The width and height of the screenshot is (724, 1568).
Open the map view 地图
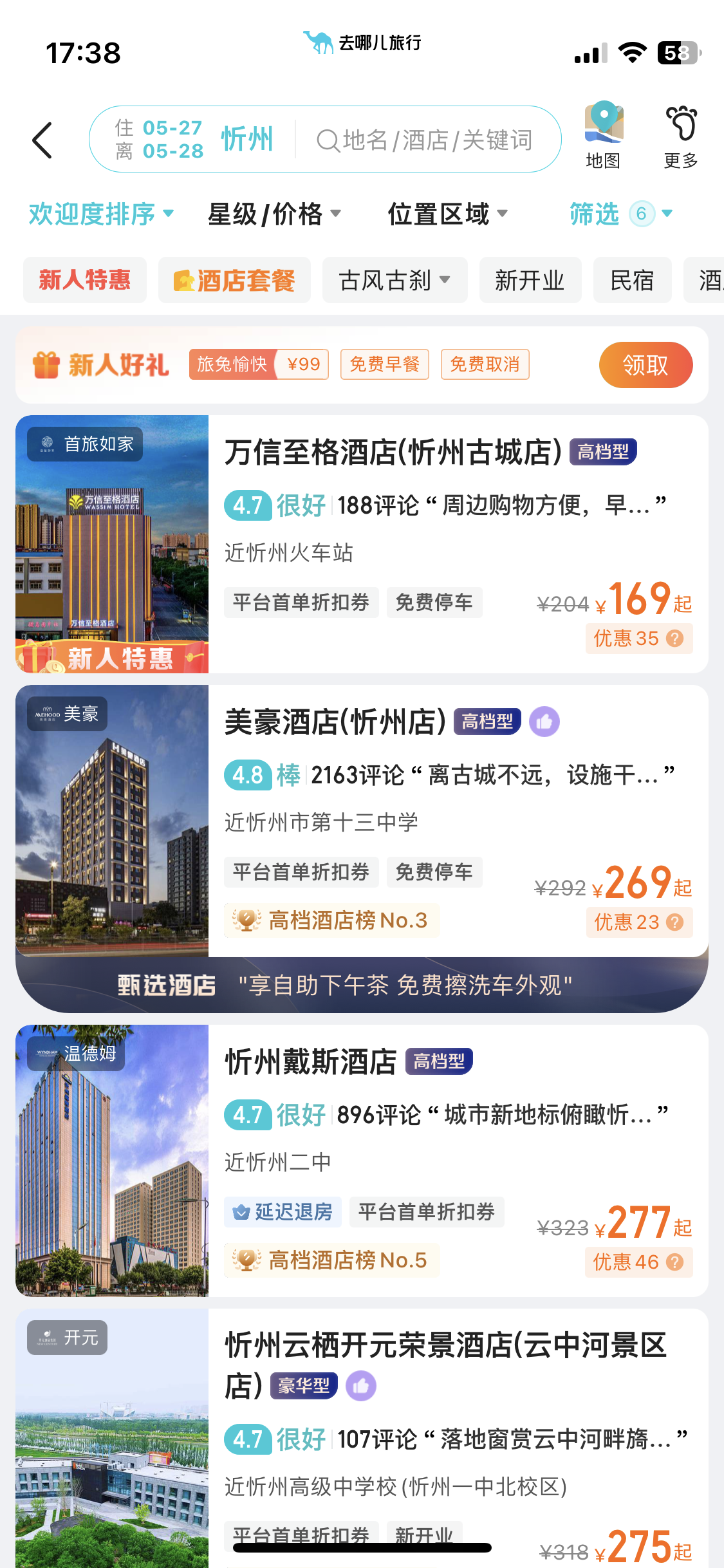click(x=603, y=135)
